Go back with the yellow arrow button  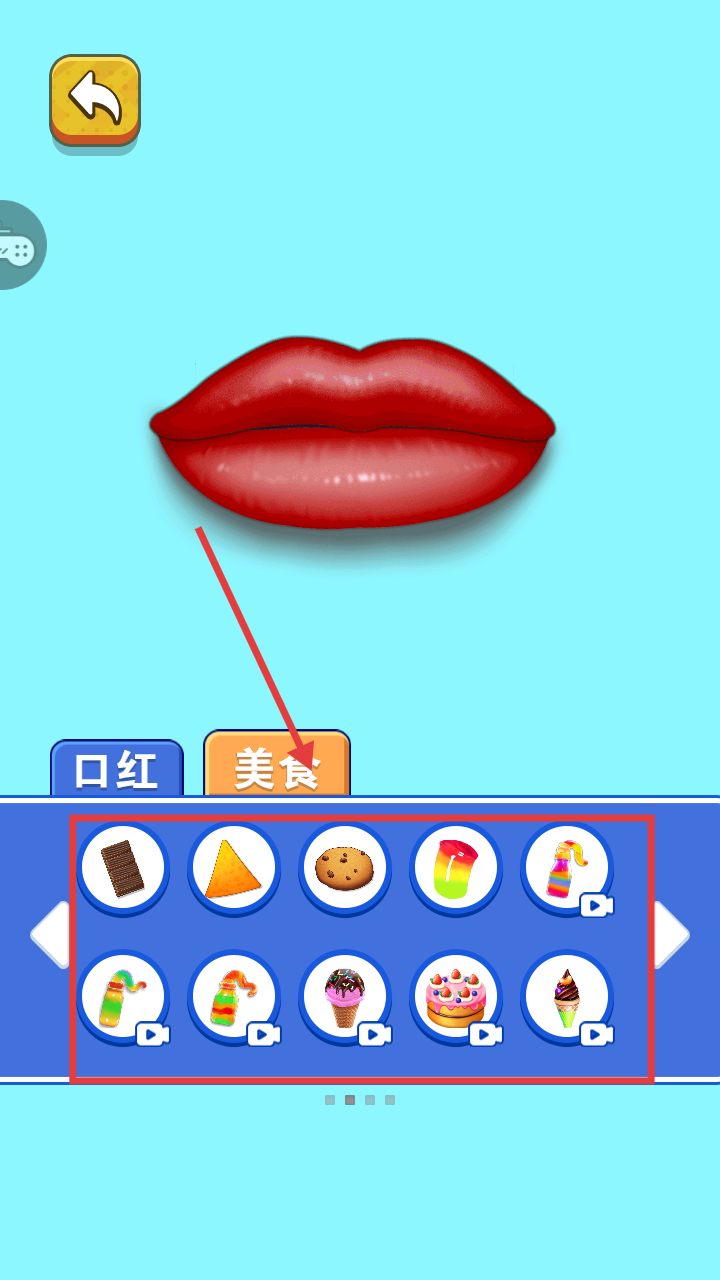pyautogui.click(x=95, y=98)
